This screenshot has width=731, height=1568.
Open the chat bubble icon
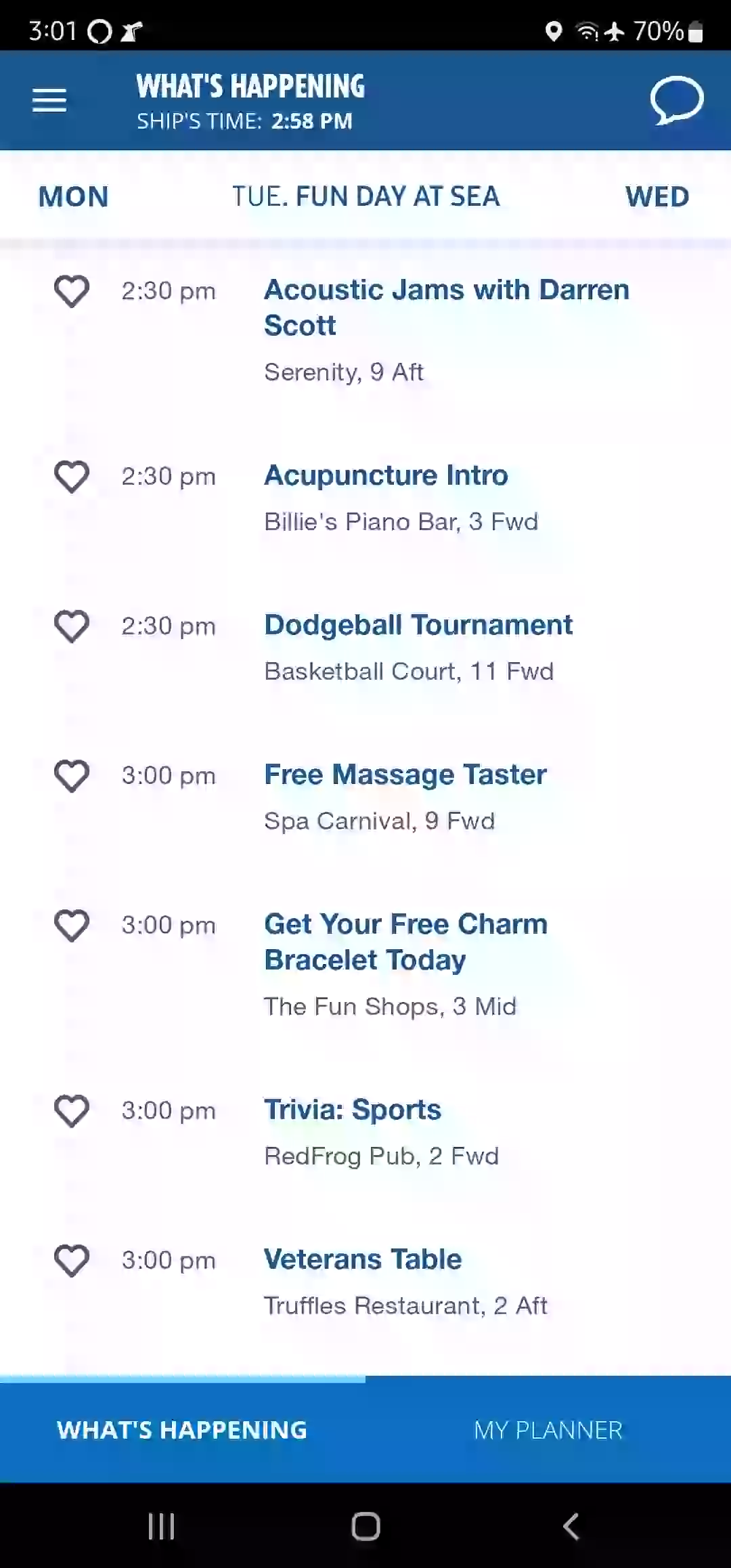click(677, 100)
